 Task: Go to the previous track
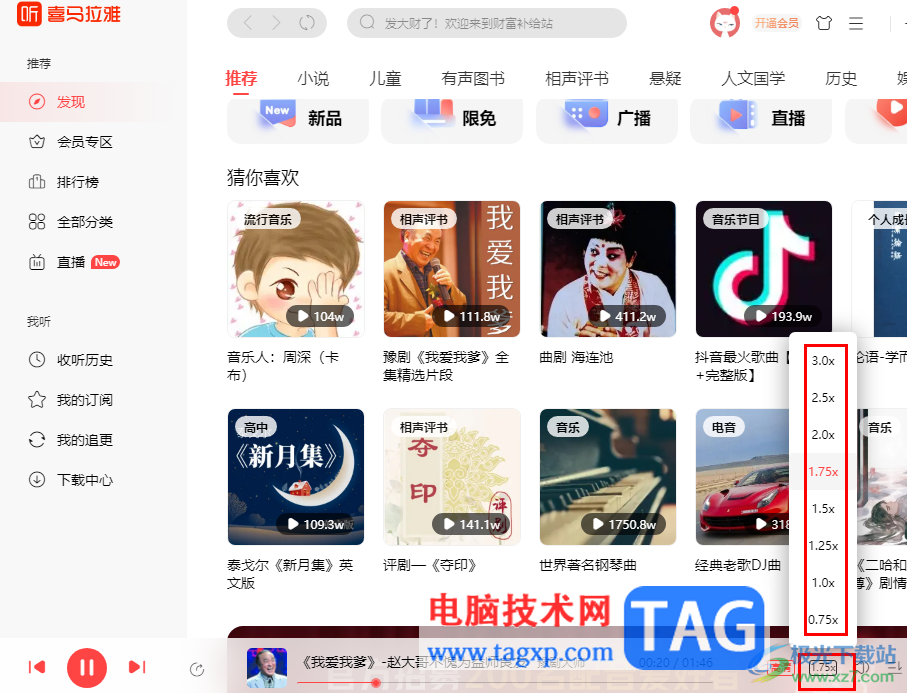tap(37, 666)
